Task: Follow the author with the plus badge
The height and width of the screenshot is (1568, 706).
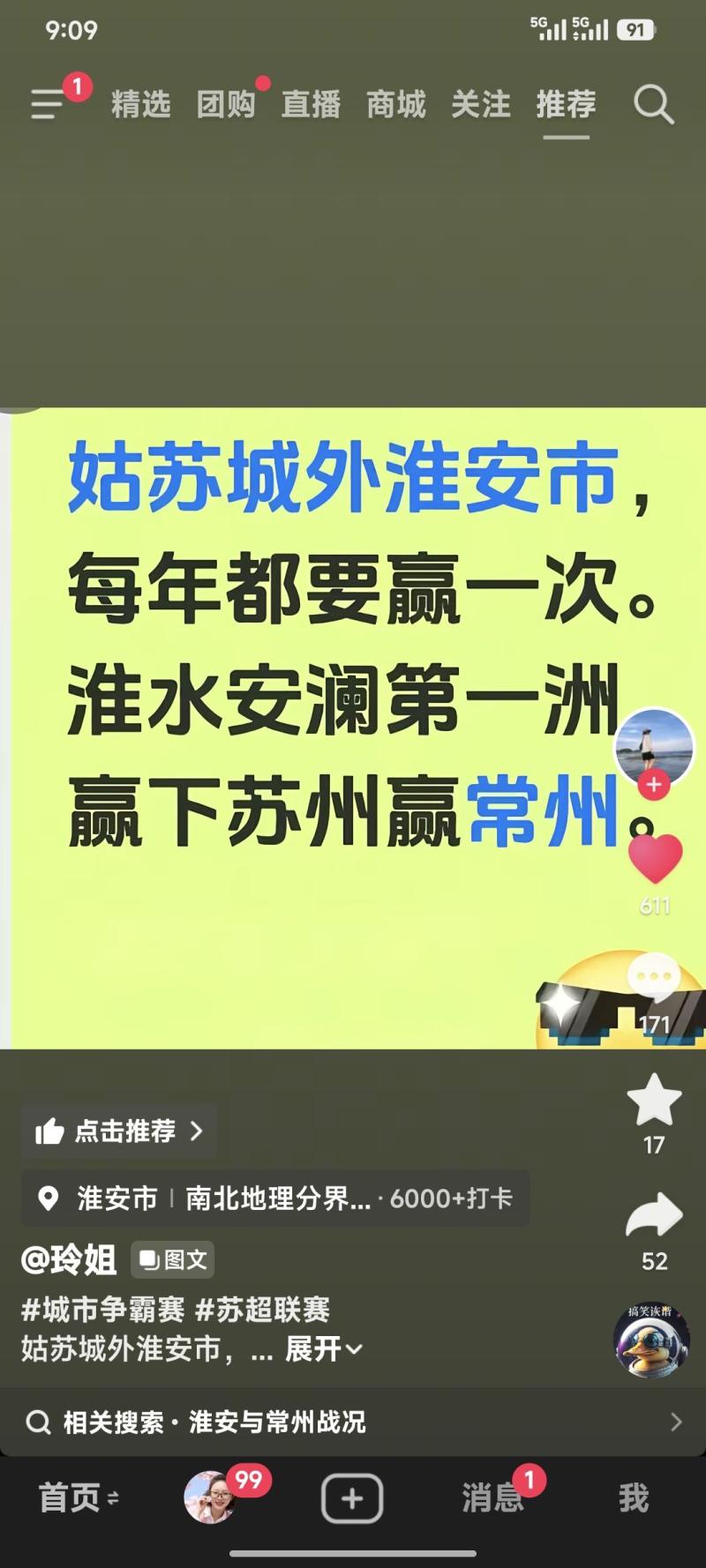Action: point(654,784)
